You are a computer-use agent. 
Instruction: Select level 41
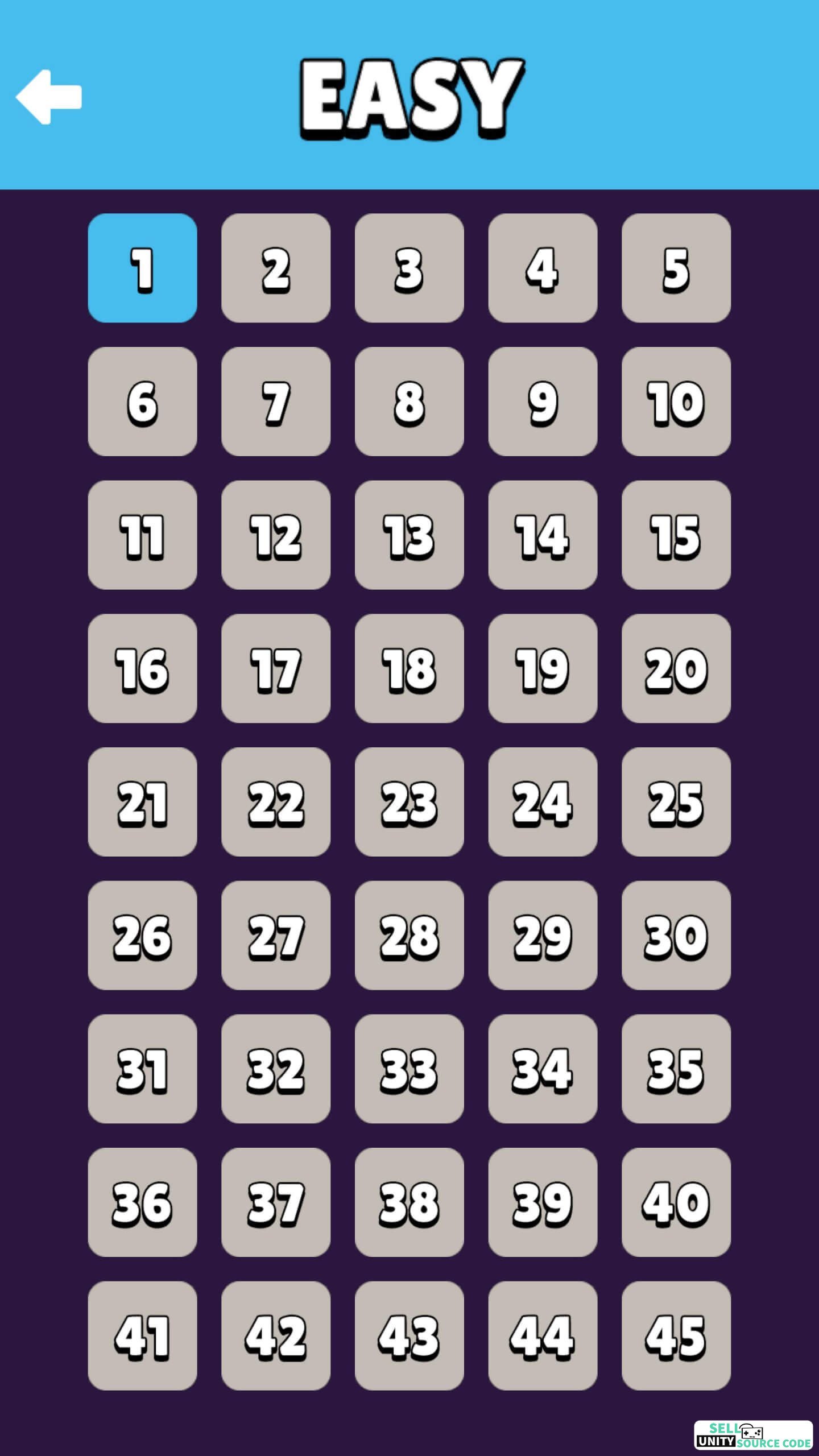142,1335
